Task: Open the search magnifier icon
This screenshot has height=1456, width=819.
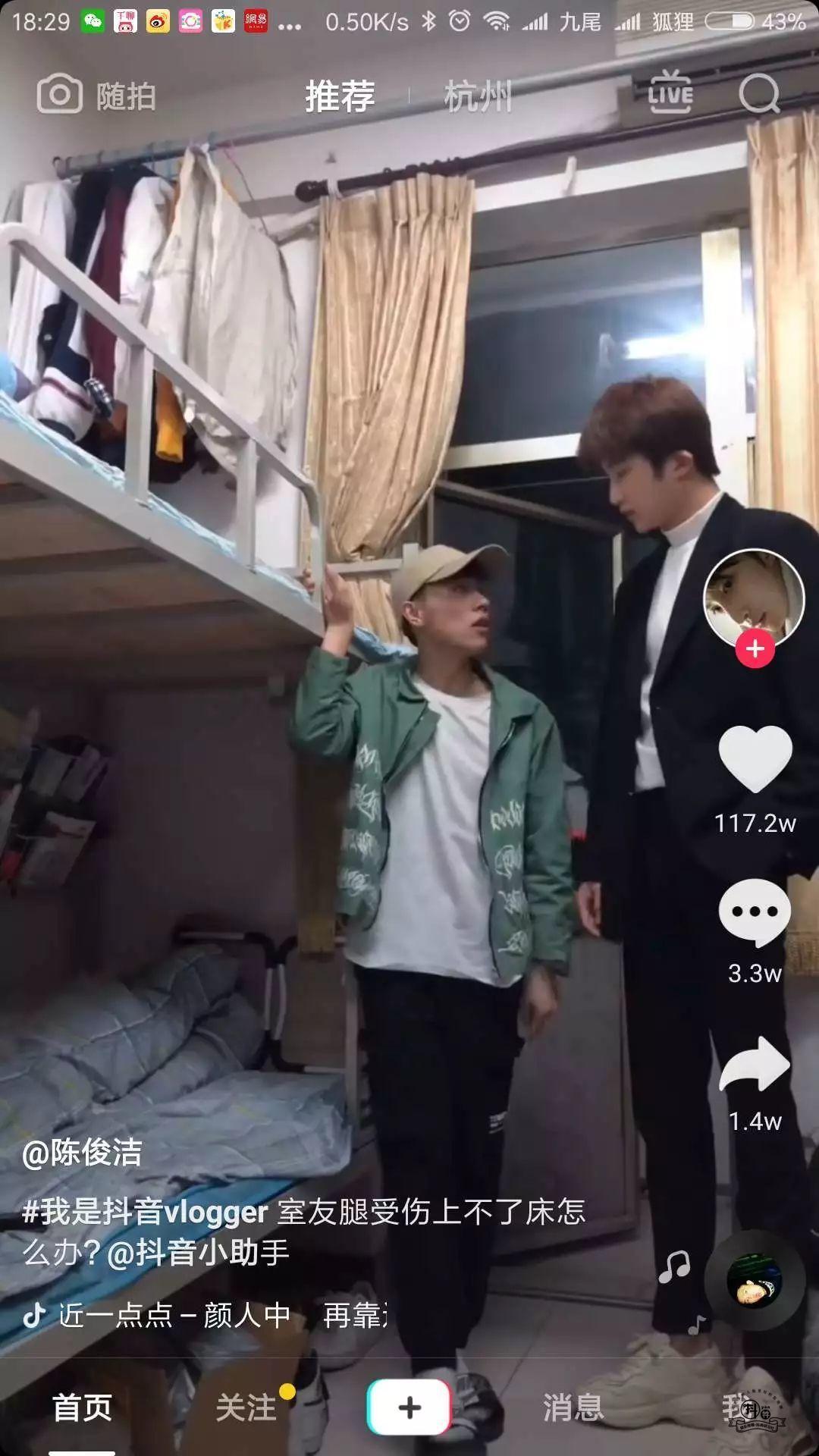Action: 759,94
